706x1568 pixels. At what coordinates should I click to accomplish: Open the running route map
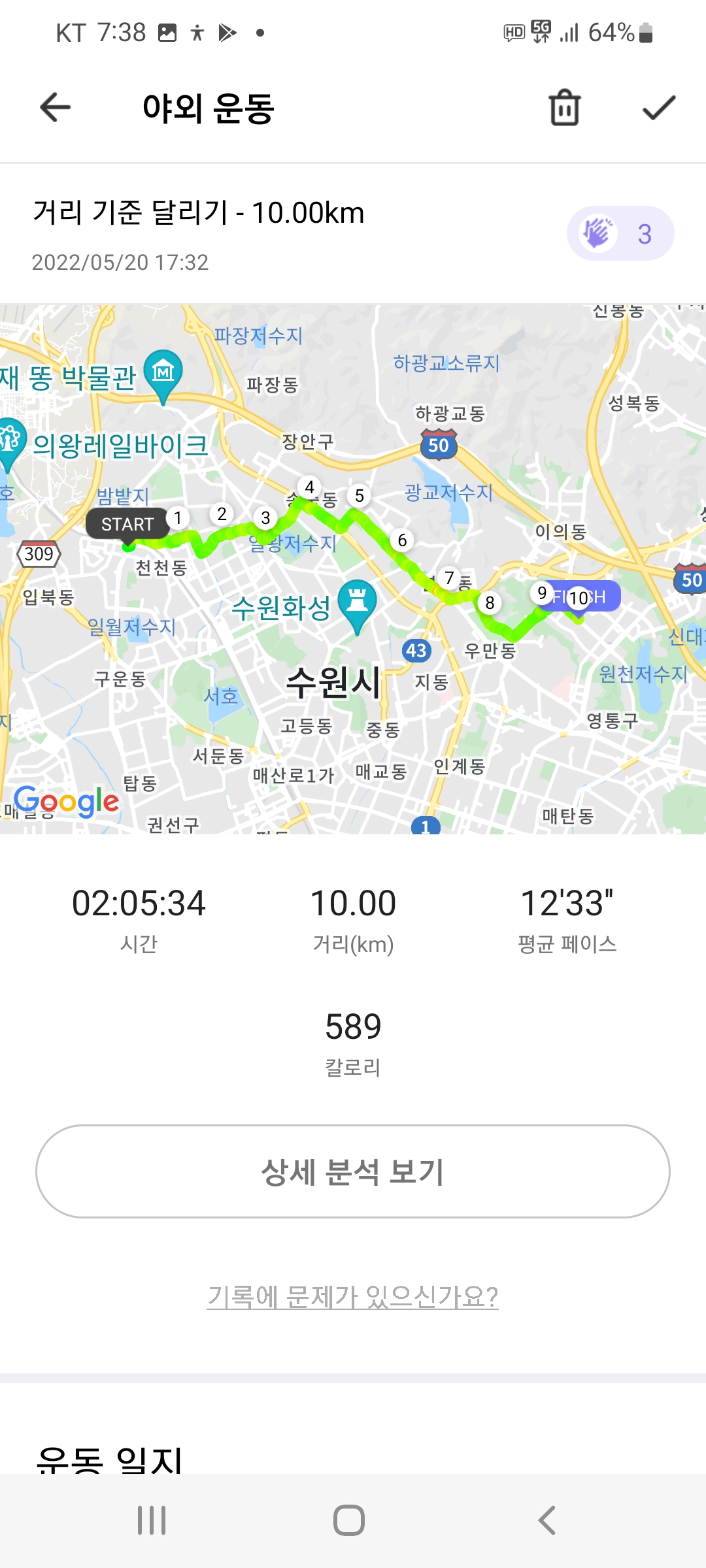coord(353,568)
